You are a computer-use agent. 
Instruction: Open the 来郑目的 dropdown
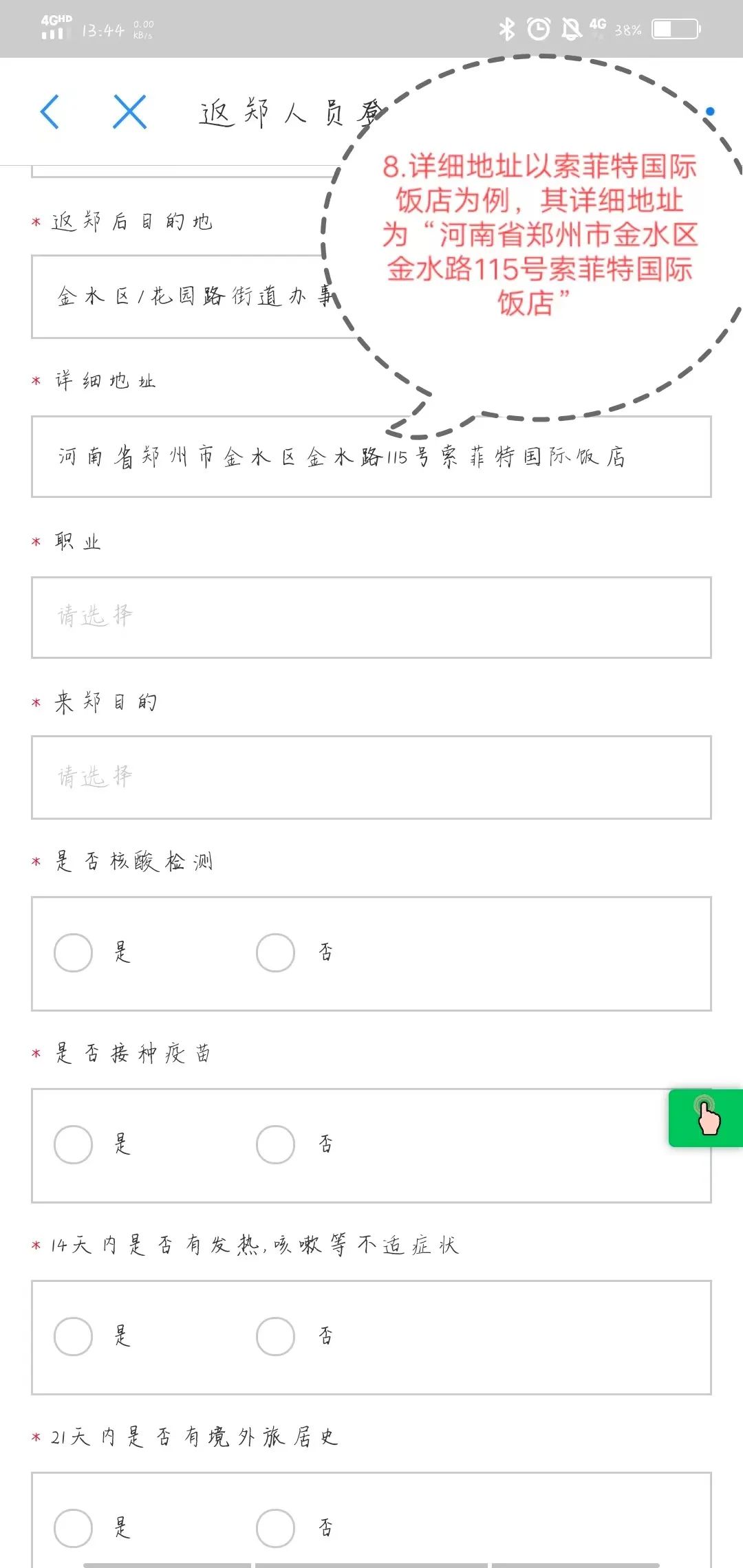click(x=371, y=777)
